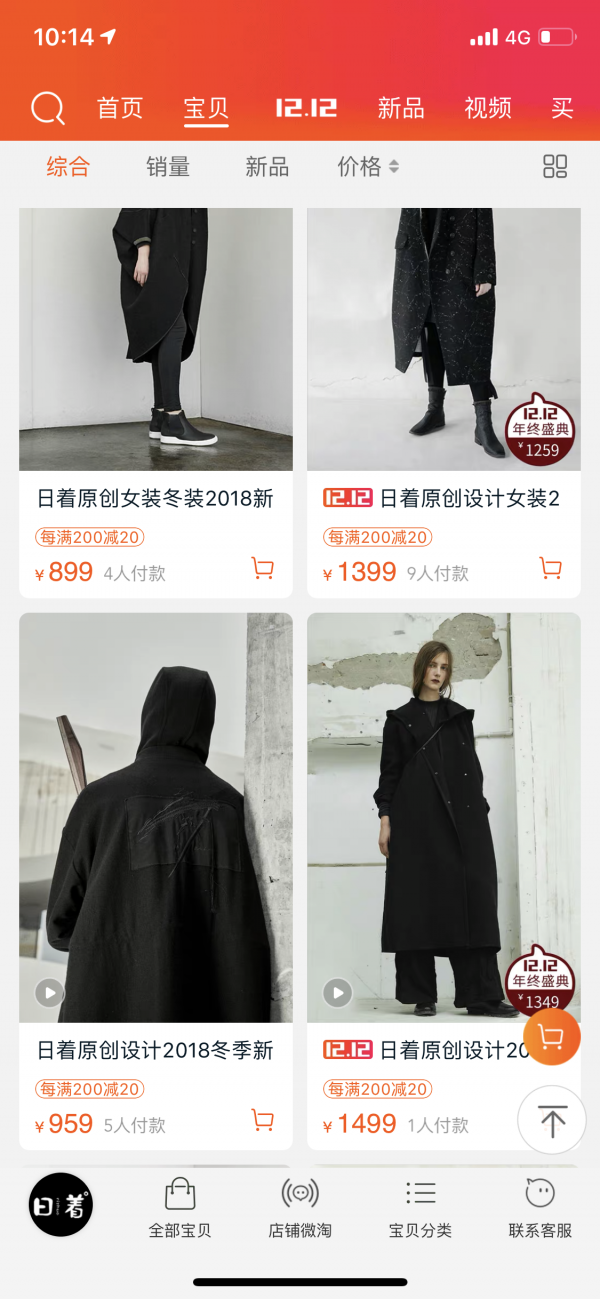Sort products by 销量

coord(168,167)
